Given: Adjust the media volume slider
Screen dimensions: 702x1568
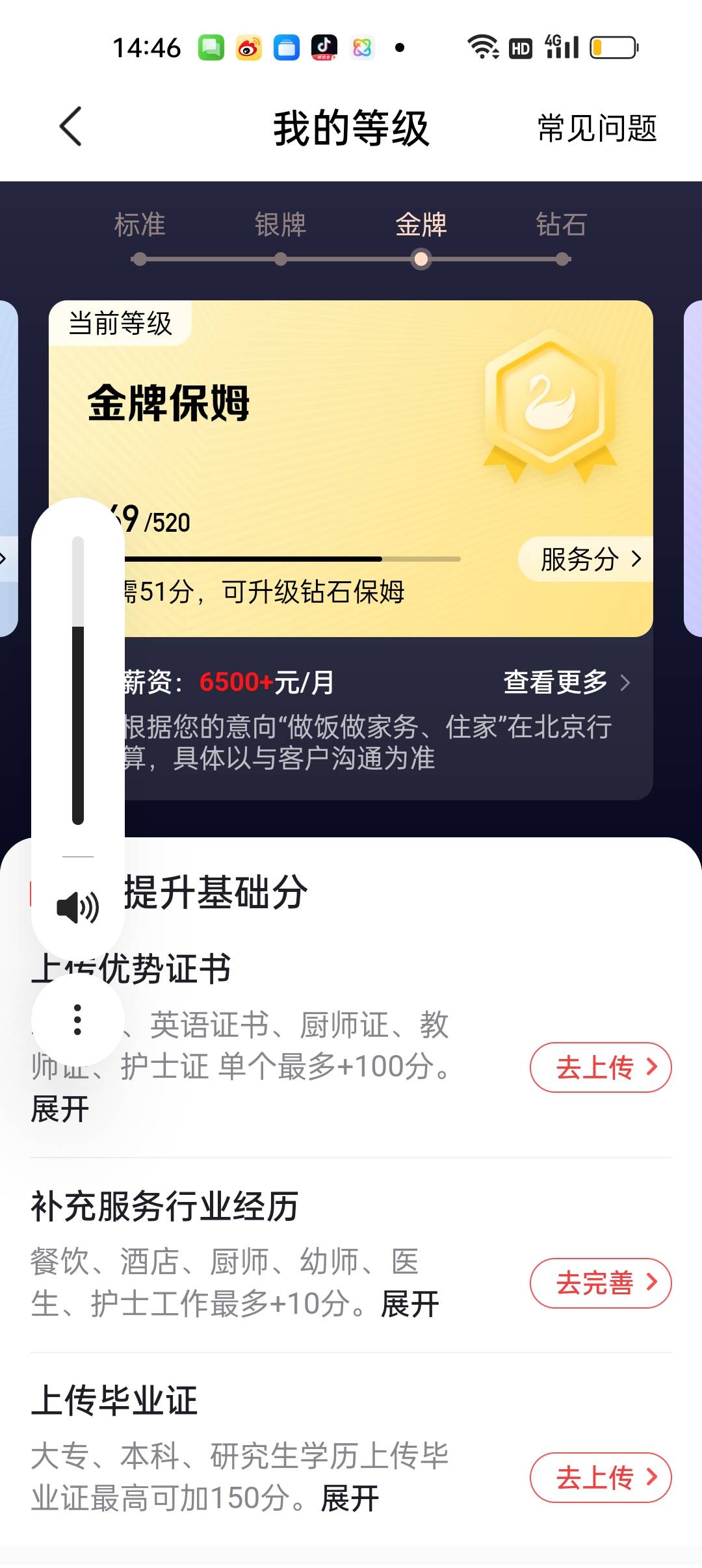Looking at the screenshot, I should (78, 680).
